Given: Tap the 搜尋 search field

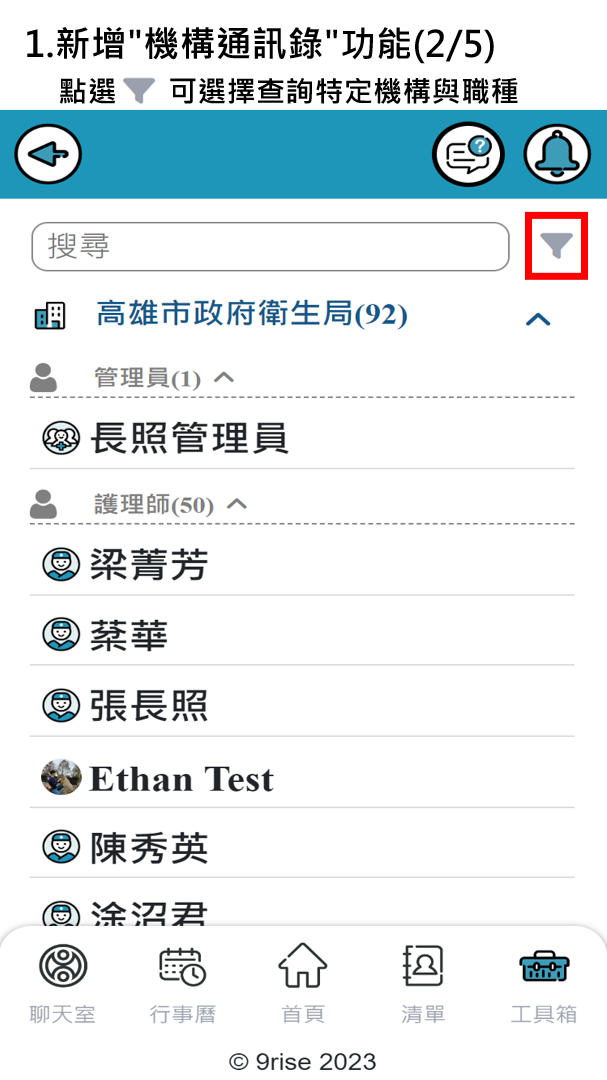Looking at the screenshot, I should pyautogui.click(x=270, y=246).
